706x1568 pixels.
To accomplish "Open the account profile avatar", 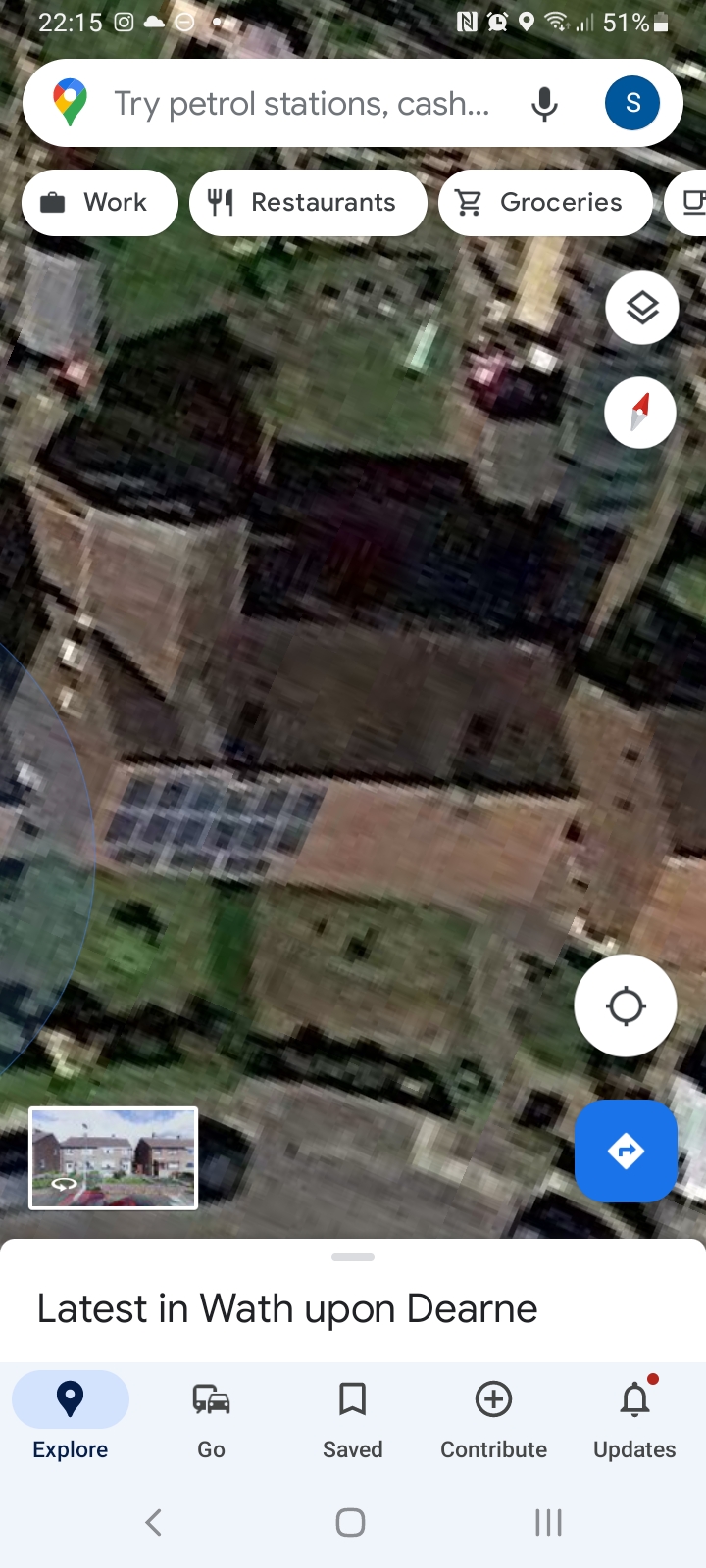I will click(x=632, y=103).
